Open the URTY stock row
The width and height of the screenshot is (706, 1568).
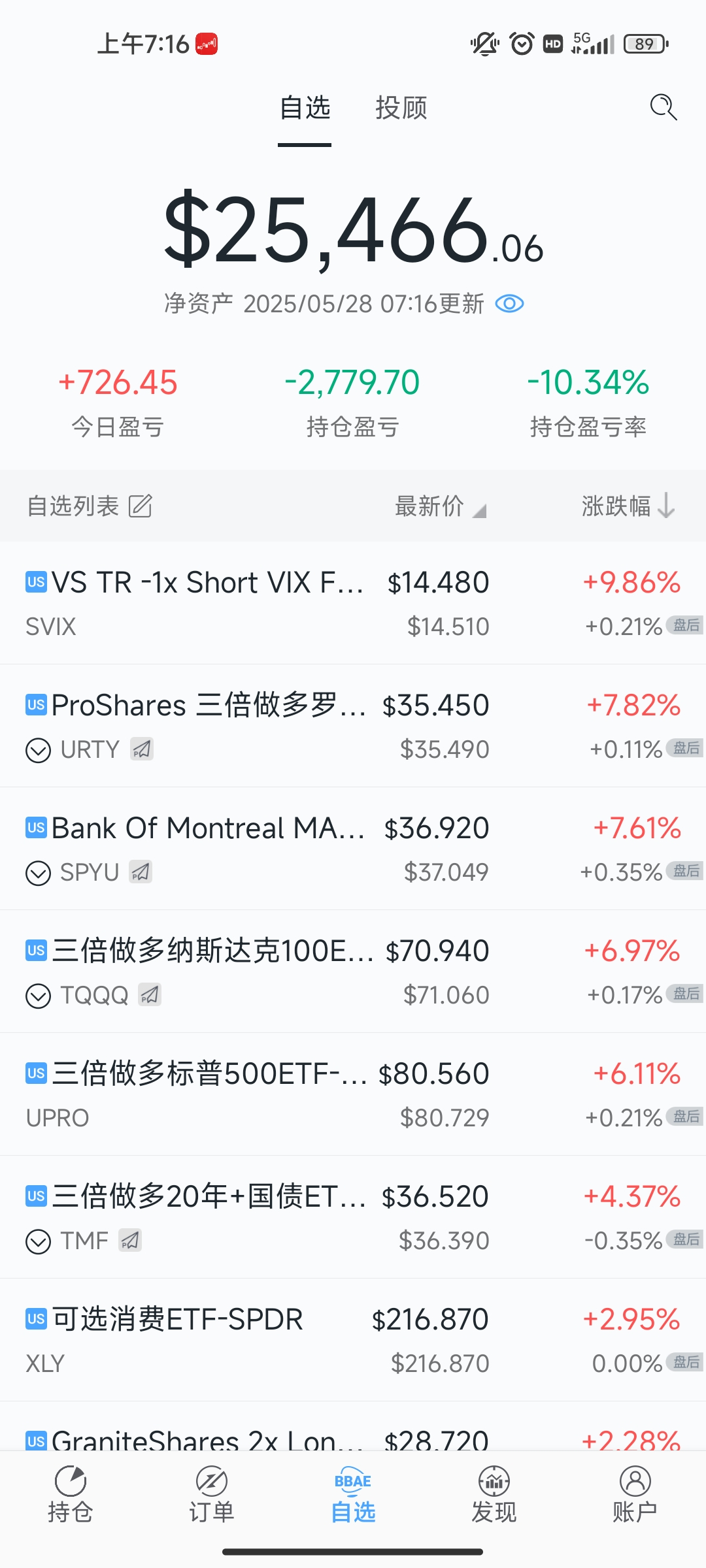click(x=353, y=726)
